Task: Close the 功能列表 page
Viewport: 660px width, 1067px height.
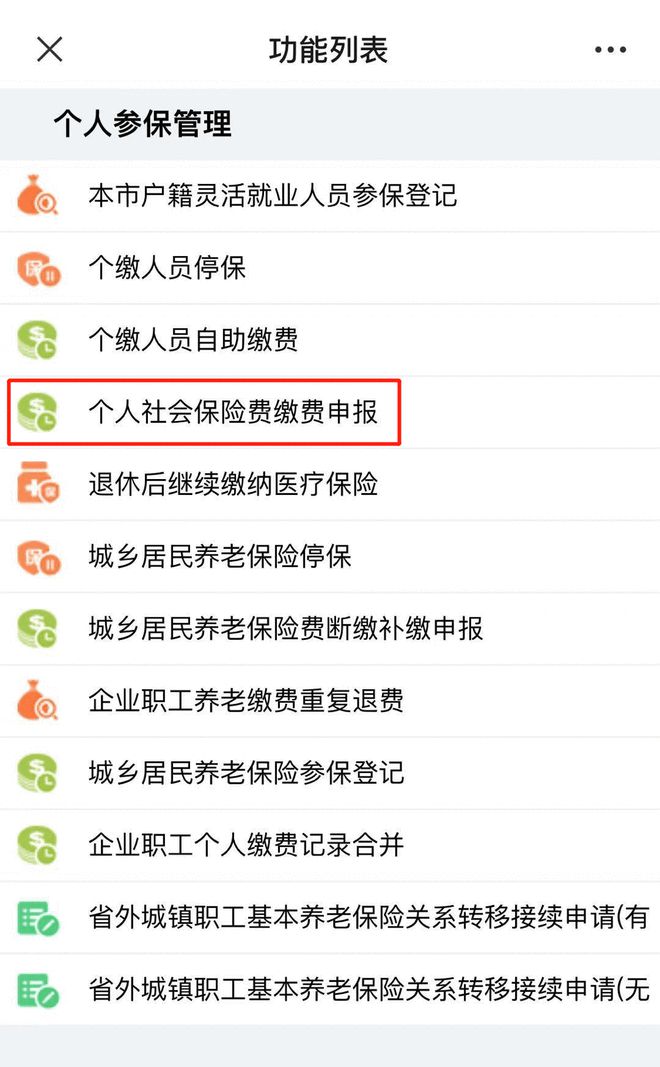Action: pos(50,50)
